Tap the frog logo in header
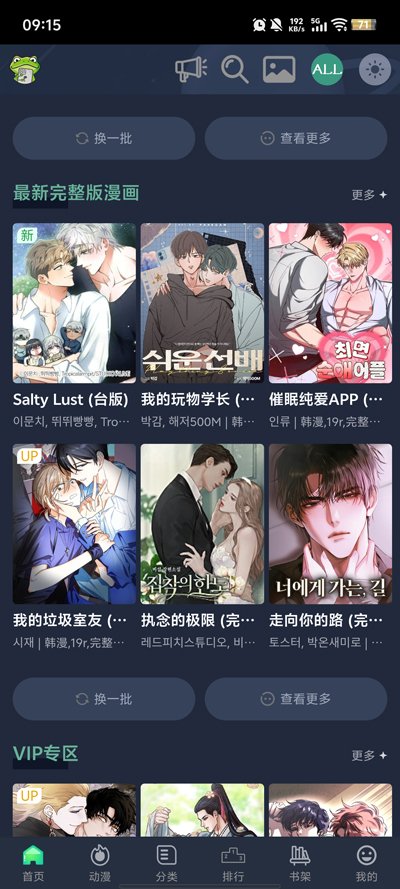400x889 pixels. point(25,70)
